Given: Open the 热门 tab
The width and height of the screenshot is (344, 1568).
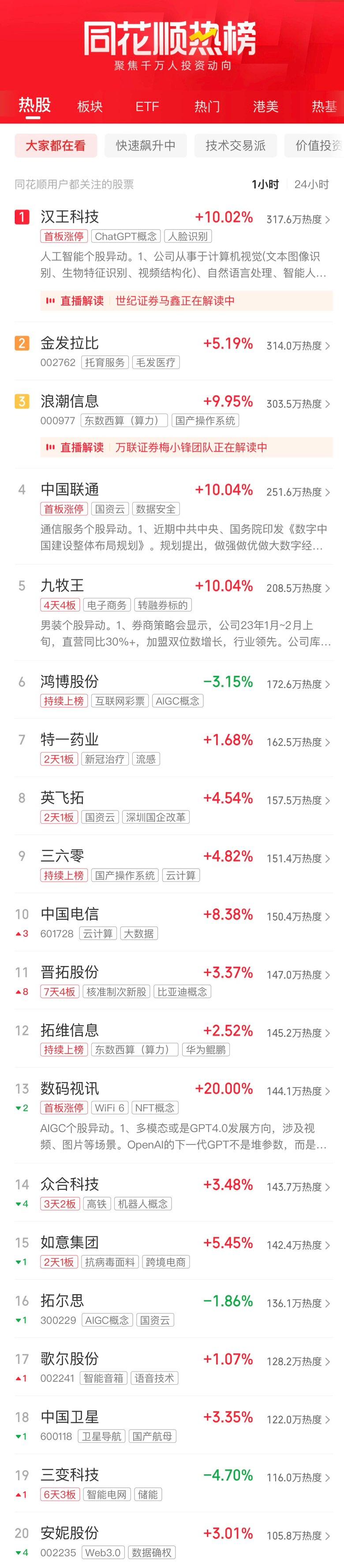Looking at the screenshot, I should tap(206, 107).
